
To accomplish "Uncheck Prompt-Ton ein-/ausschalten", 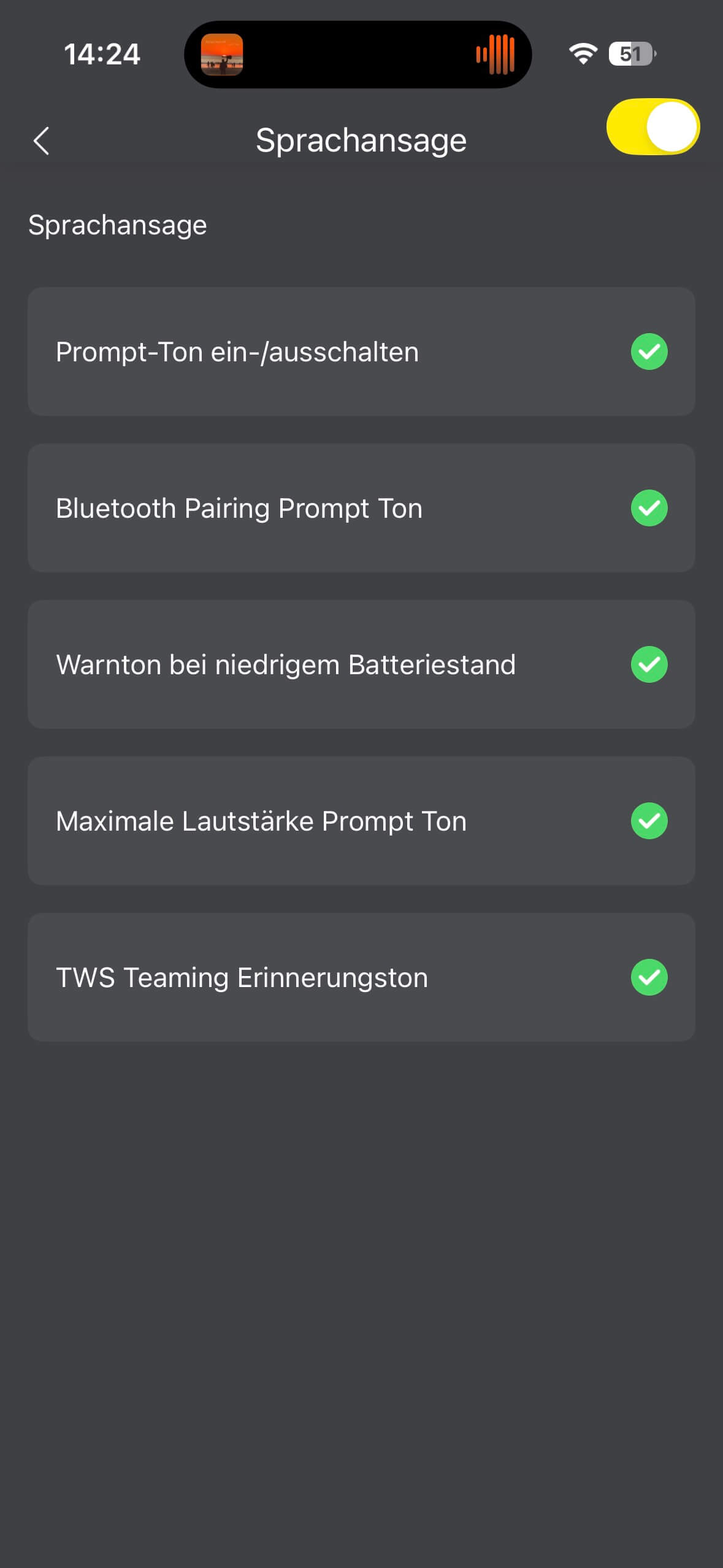I will click(x=649, y=352).
